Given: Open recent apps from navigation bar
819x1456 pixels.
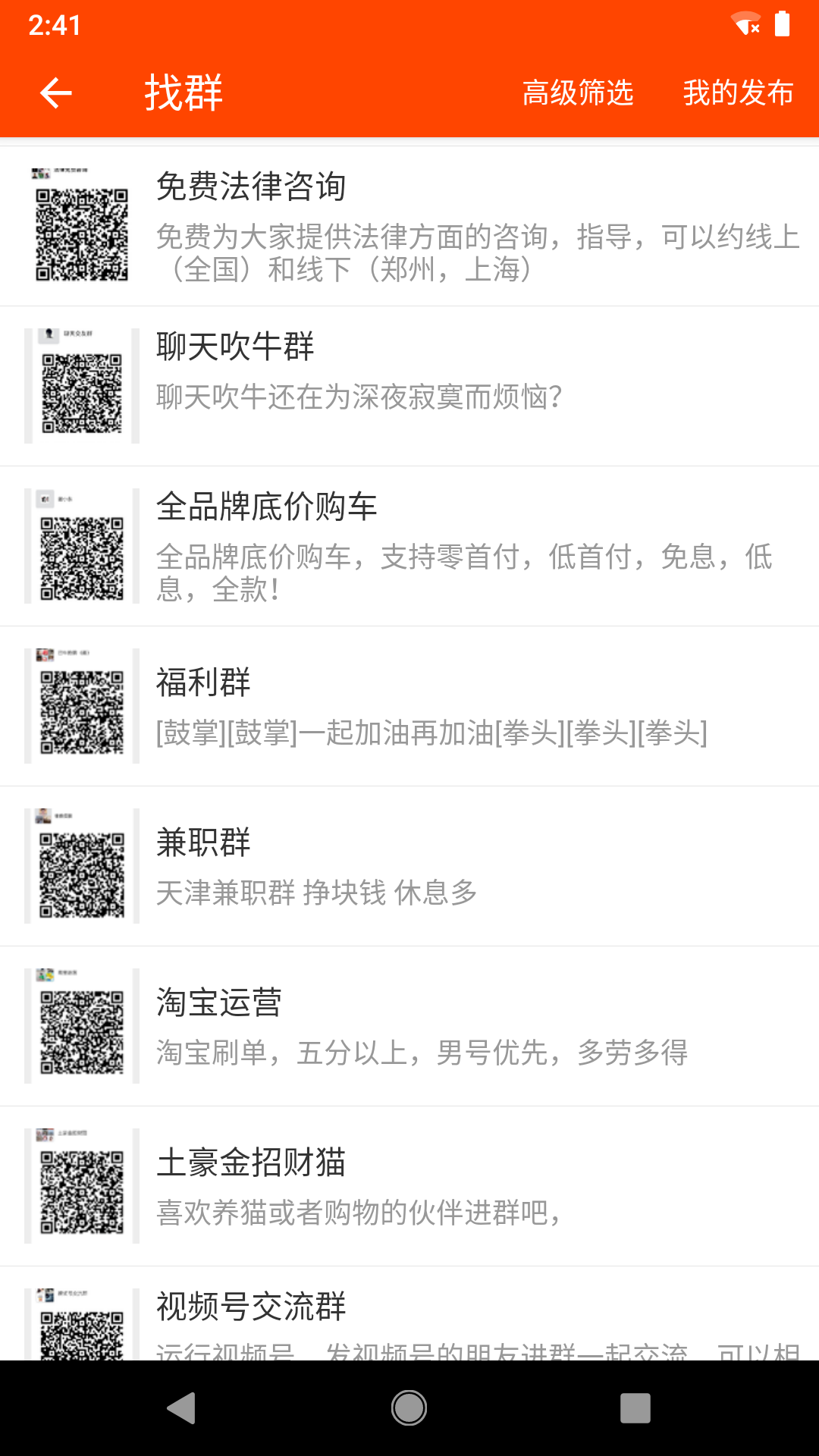Looking at the screenshot, I should [x=635, y=1408].
